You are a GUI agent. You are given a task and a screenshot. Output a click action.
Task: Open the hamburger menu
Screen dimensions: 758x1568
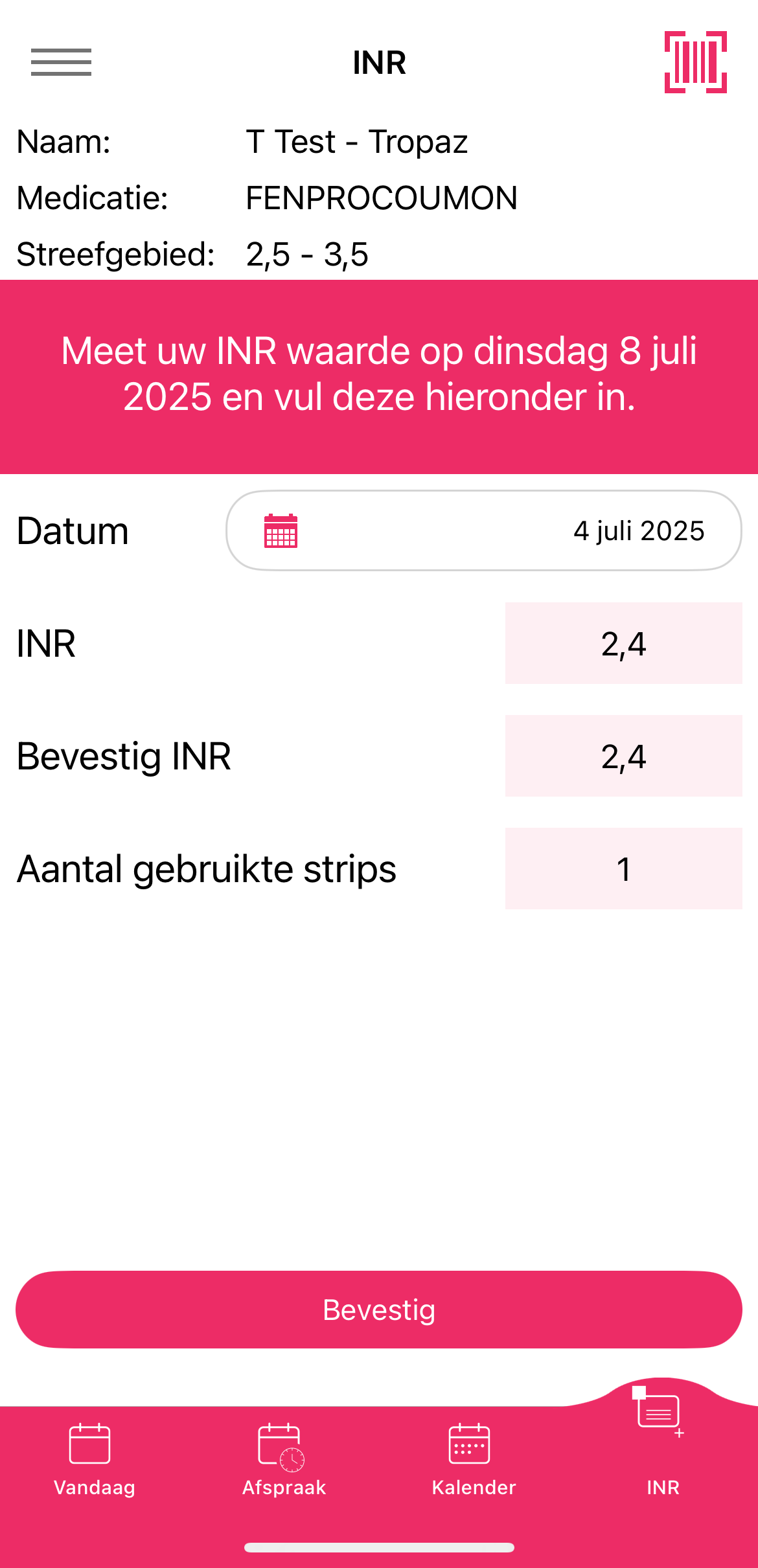(x=61, y=62)
